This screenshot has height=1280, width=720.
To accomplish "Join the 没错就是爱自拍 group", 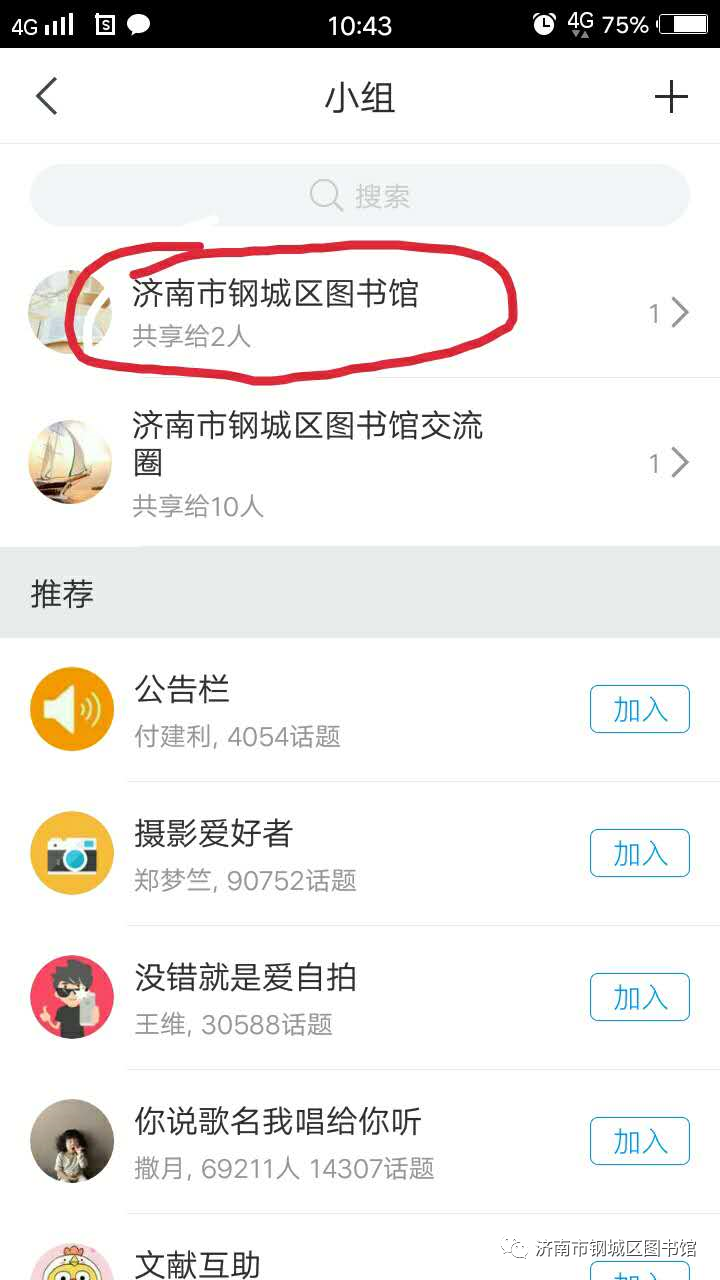I will click(639, 997).
